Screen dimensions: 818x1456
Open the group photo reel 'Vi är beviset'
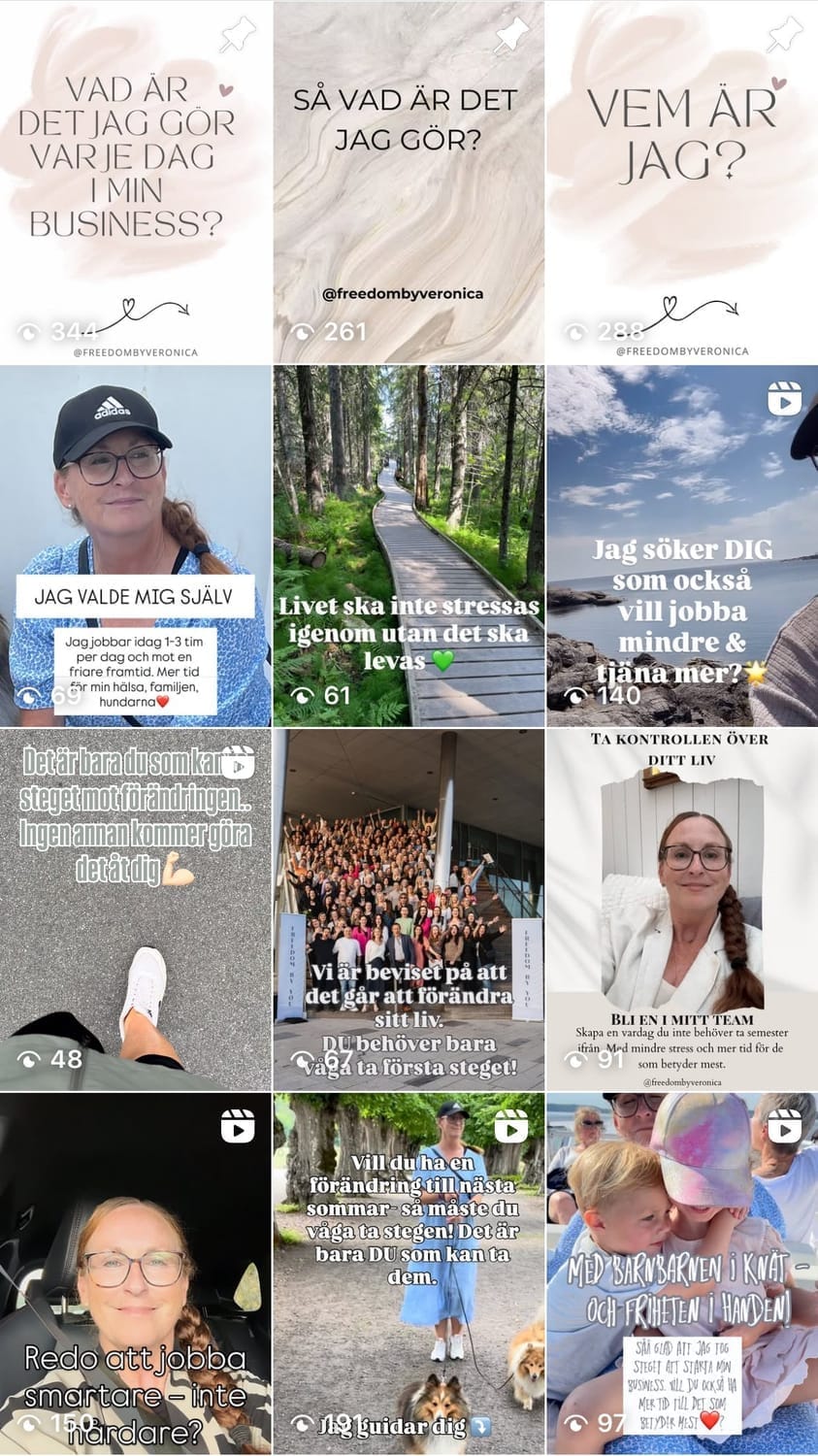coord(409,910)
